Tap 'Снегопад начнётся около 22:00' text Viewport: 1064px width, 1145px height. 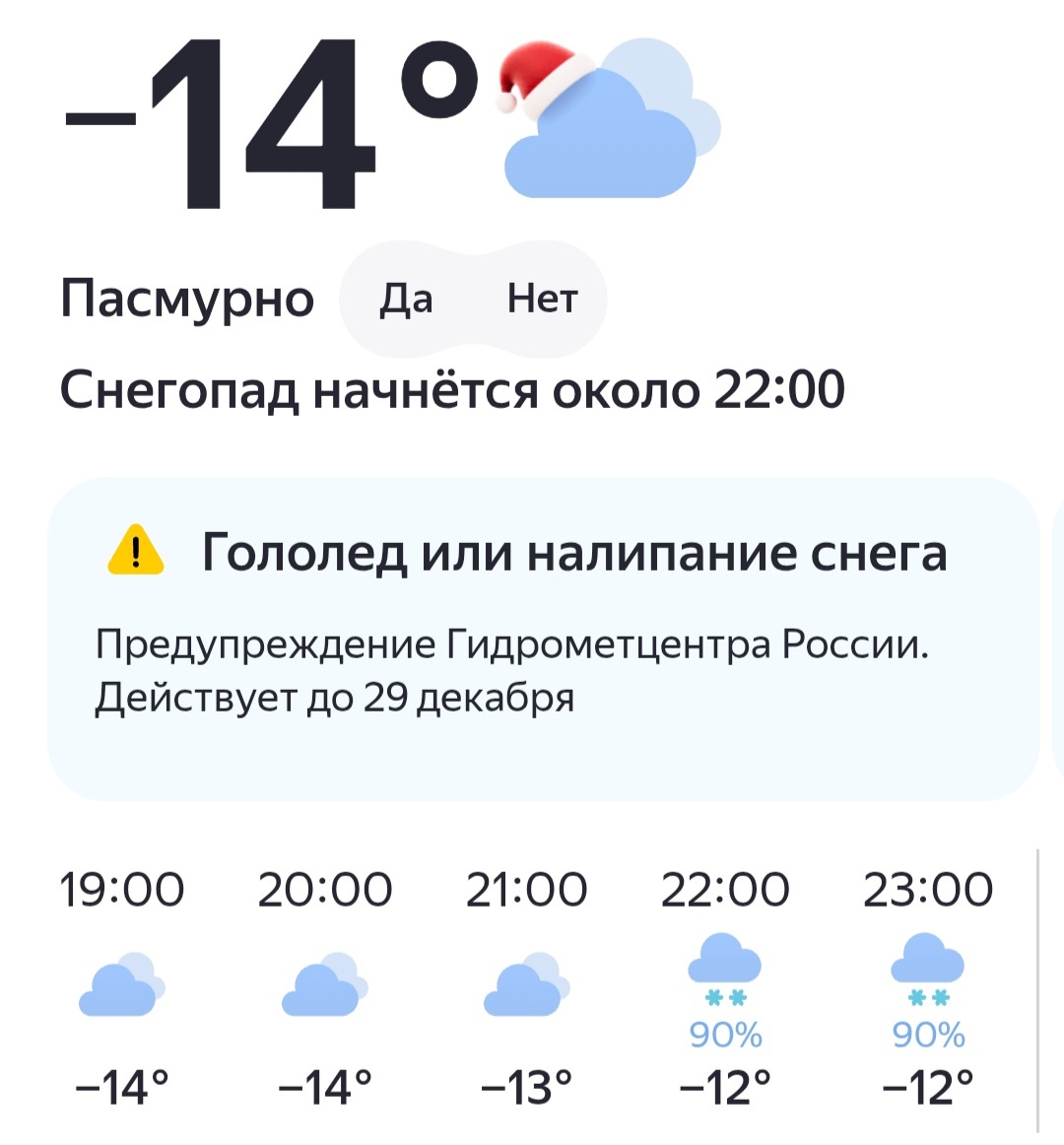tap(451, 388)
